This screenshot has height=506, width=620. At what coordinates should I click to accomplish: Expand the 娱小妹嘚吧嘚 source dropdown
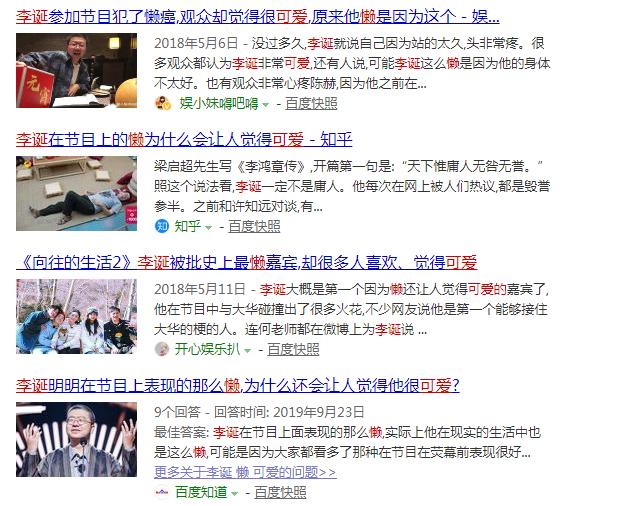(x=266, y=105)
